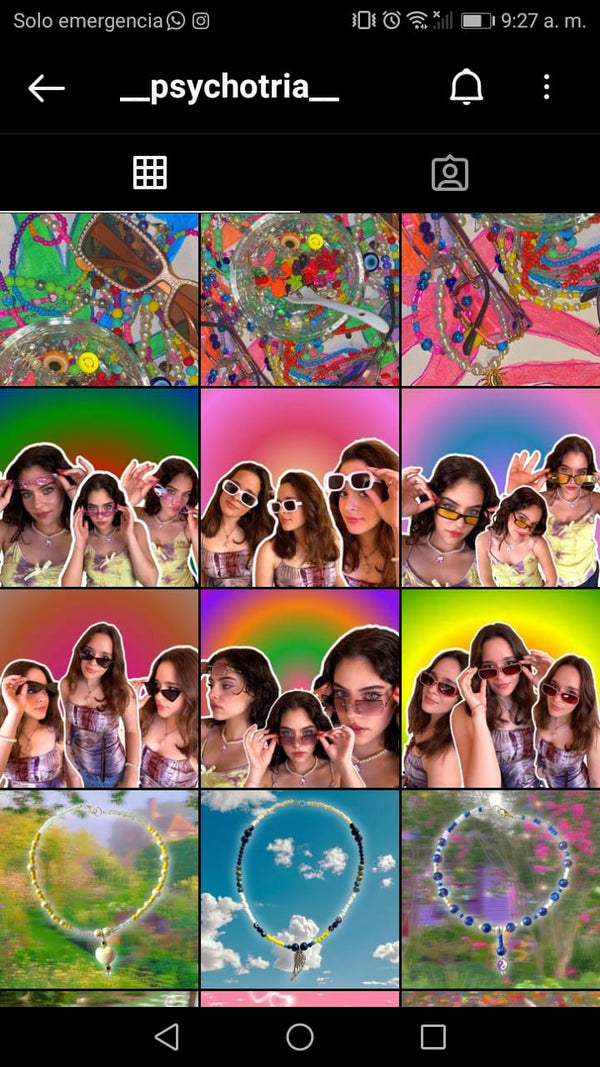Open the three-dot overflow menu
The width and height of the screenshot is (600, 1067).
pyautogui.click(x=546, y=87)
